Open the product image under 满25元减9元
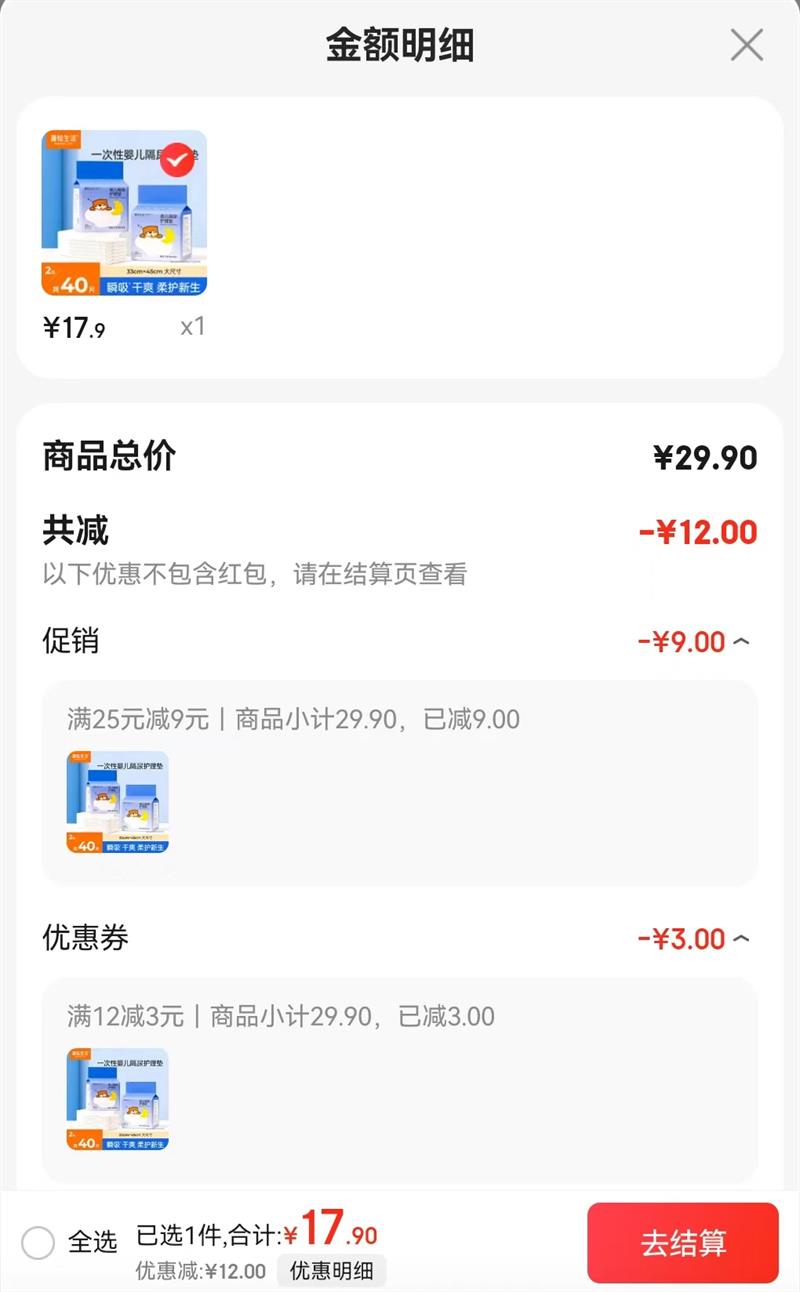The image size is (800, 1292). (117, 802)
